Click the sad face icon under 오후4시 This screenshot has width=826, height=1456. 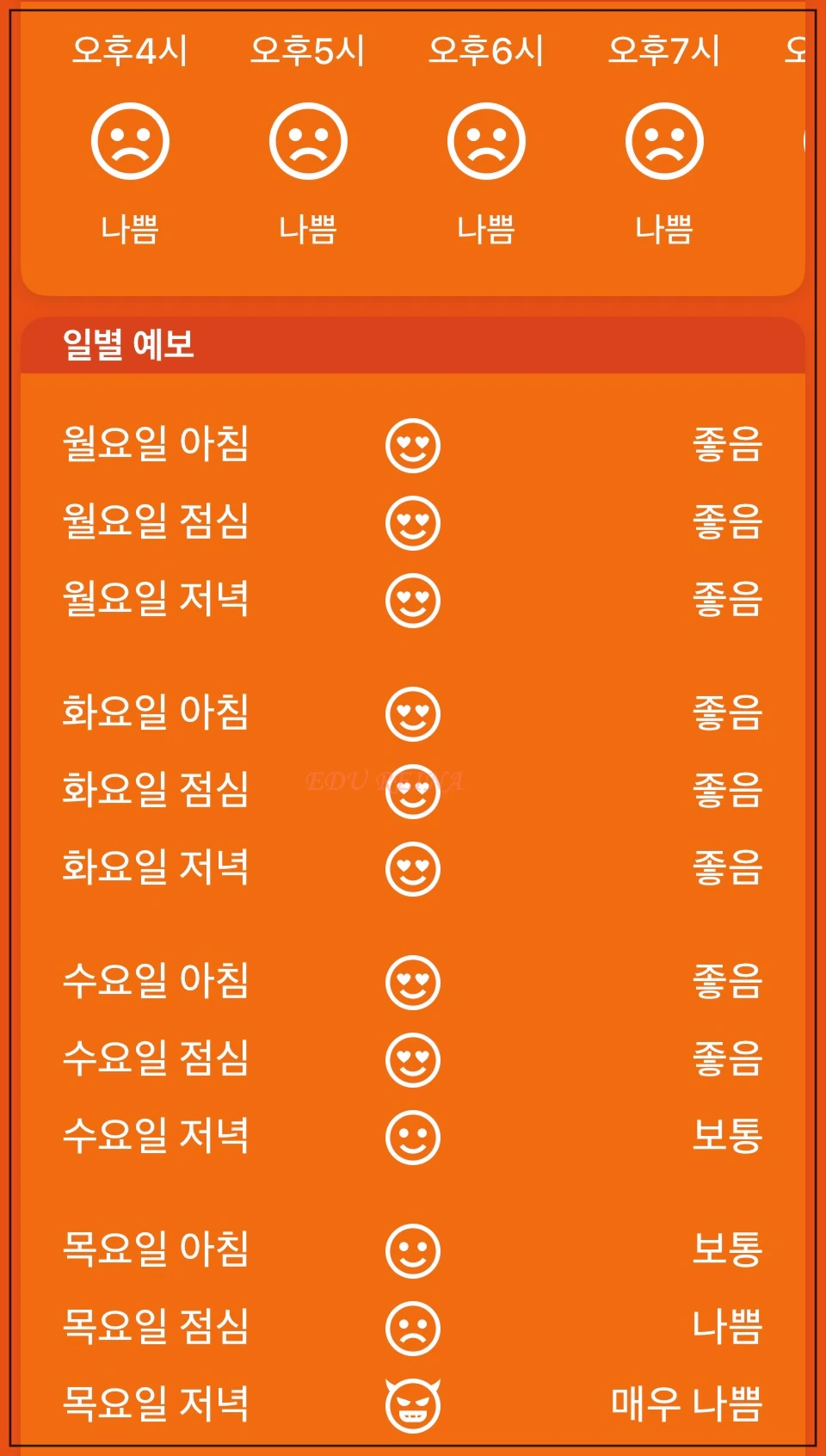(x=131, y=142)
